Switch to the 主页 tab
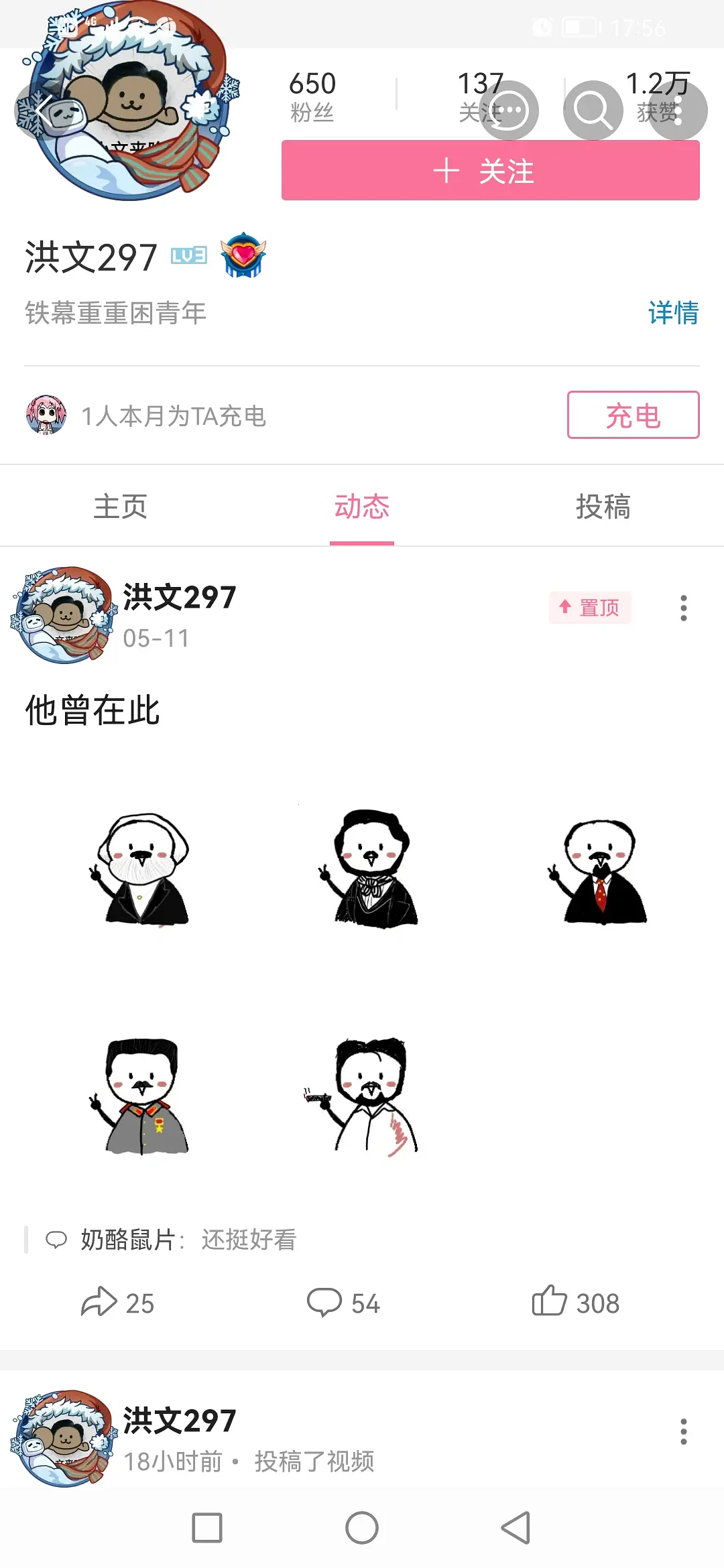Screen dimensions: 724x1568 click(x=121, y=507)
